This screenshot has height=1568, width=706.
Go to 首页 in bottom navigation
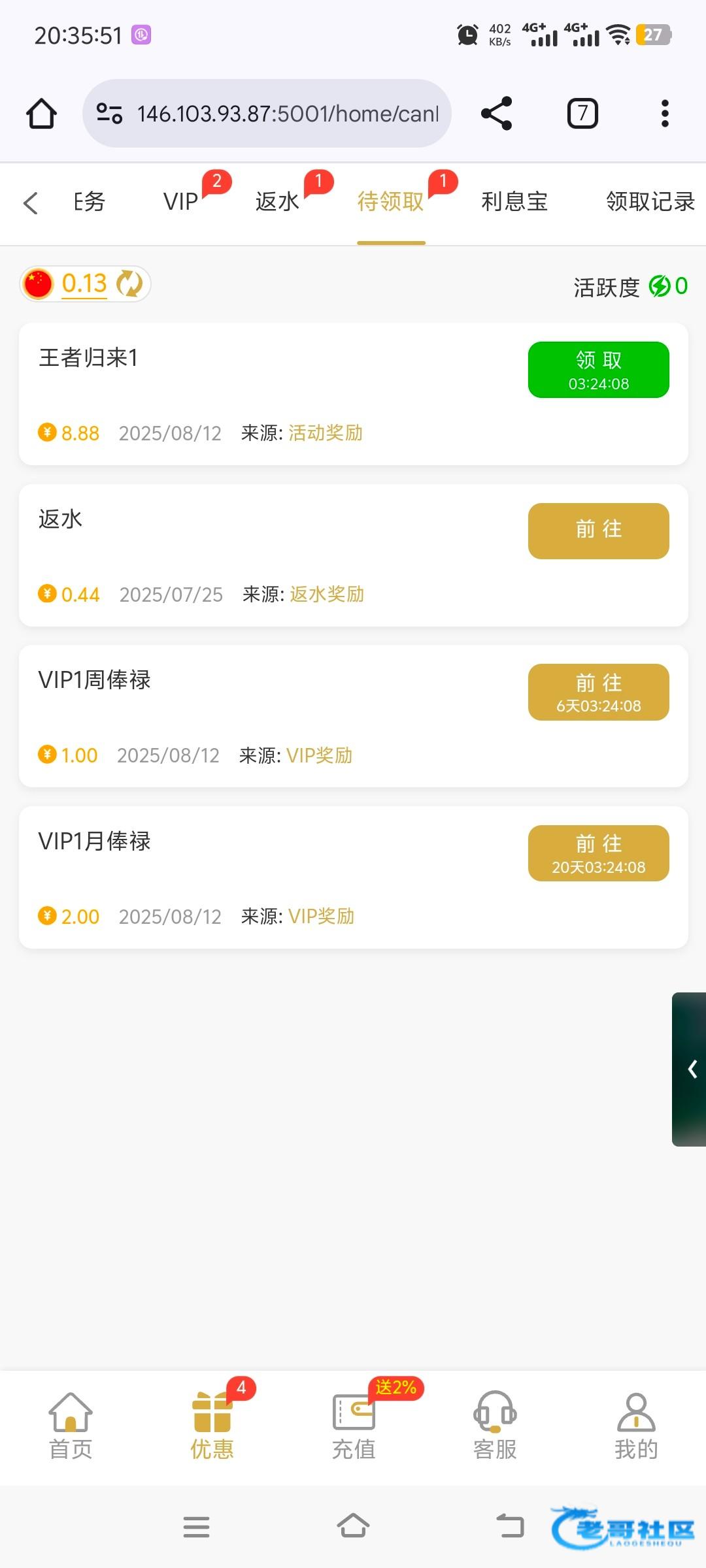tap(71, 1427)
